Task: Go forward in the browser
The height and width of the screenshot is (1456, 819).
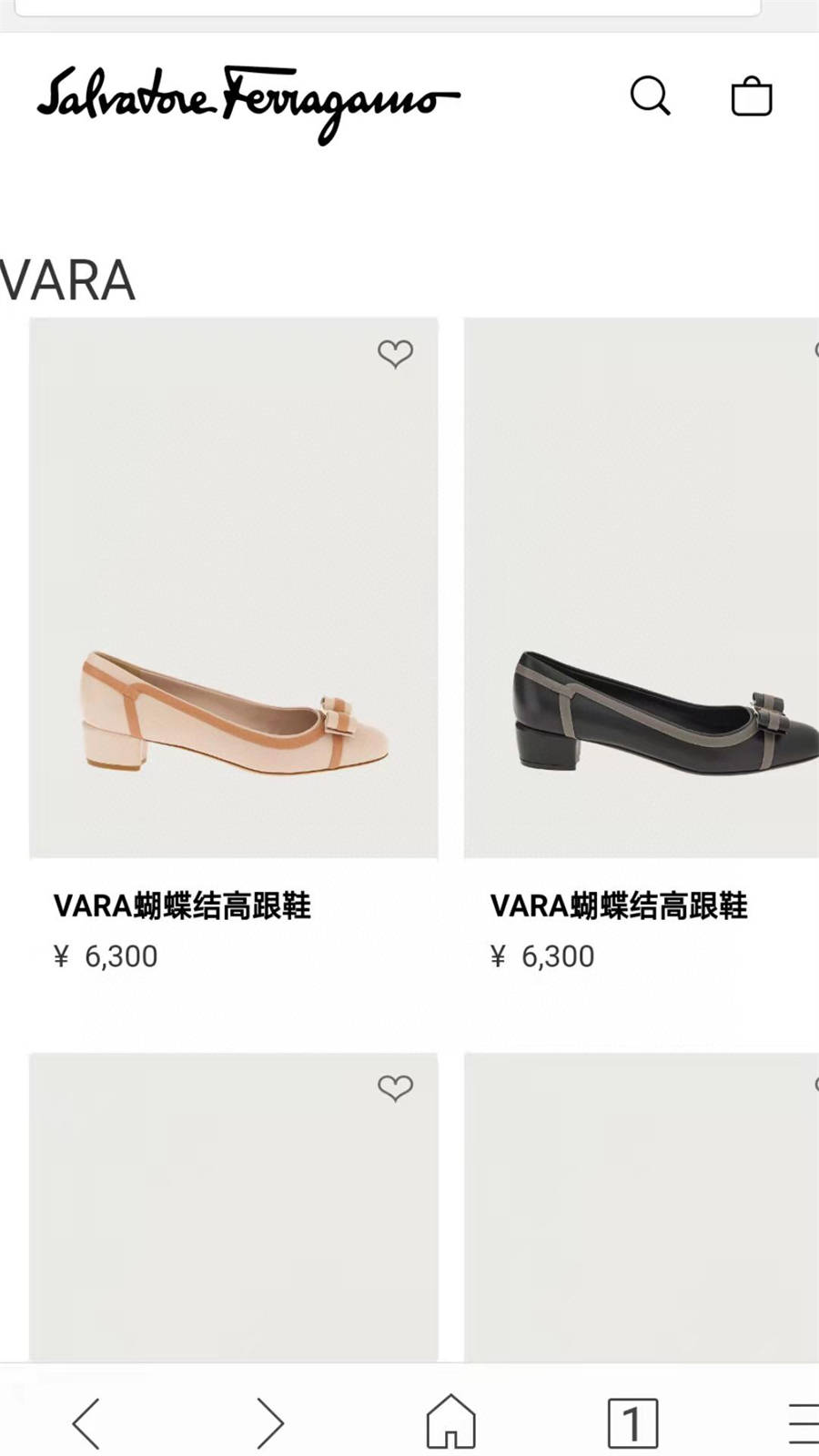Action: pos(269,1422)
